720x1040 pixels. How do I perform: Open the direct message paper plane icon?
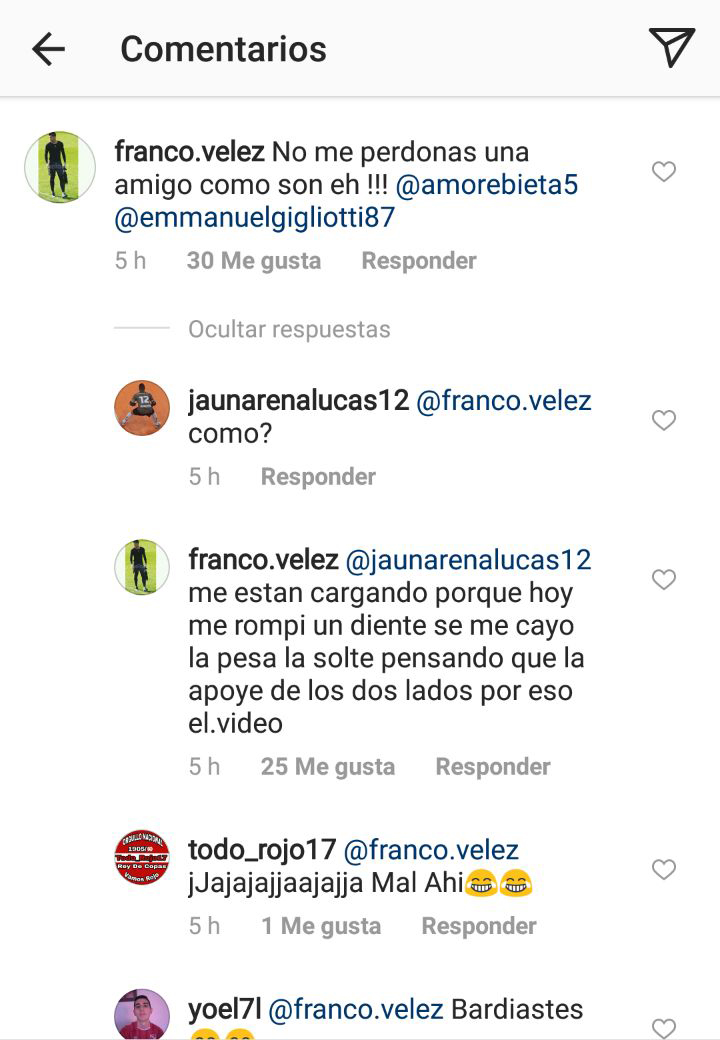tap(671, 48)
